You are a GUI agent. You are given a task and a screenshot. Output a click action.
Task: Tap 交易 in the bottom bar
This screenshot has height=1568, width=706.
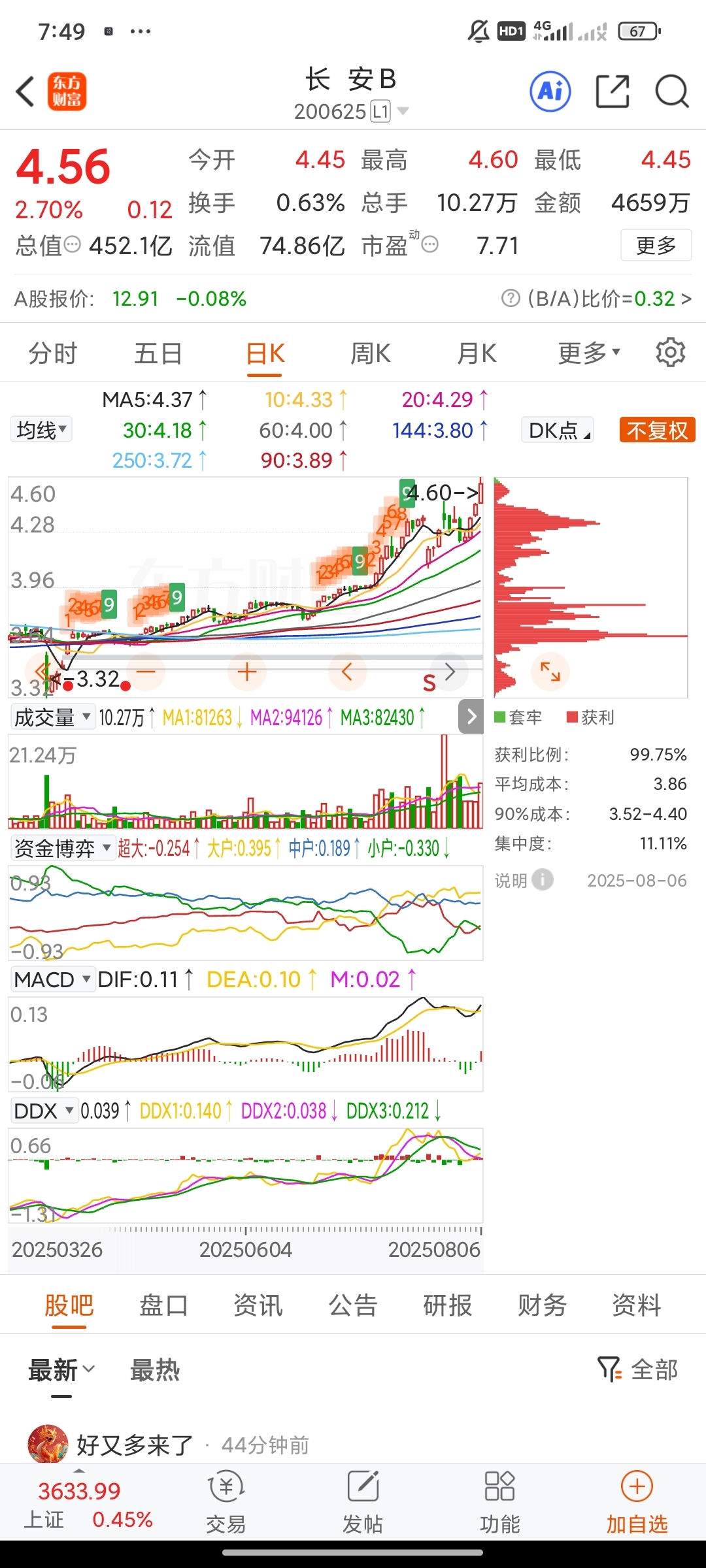coord(226,1503)
